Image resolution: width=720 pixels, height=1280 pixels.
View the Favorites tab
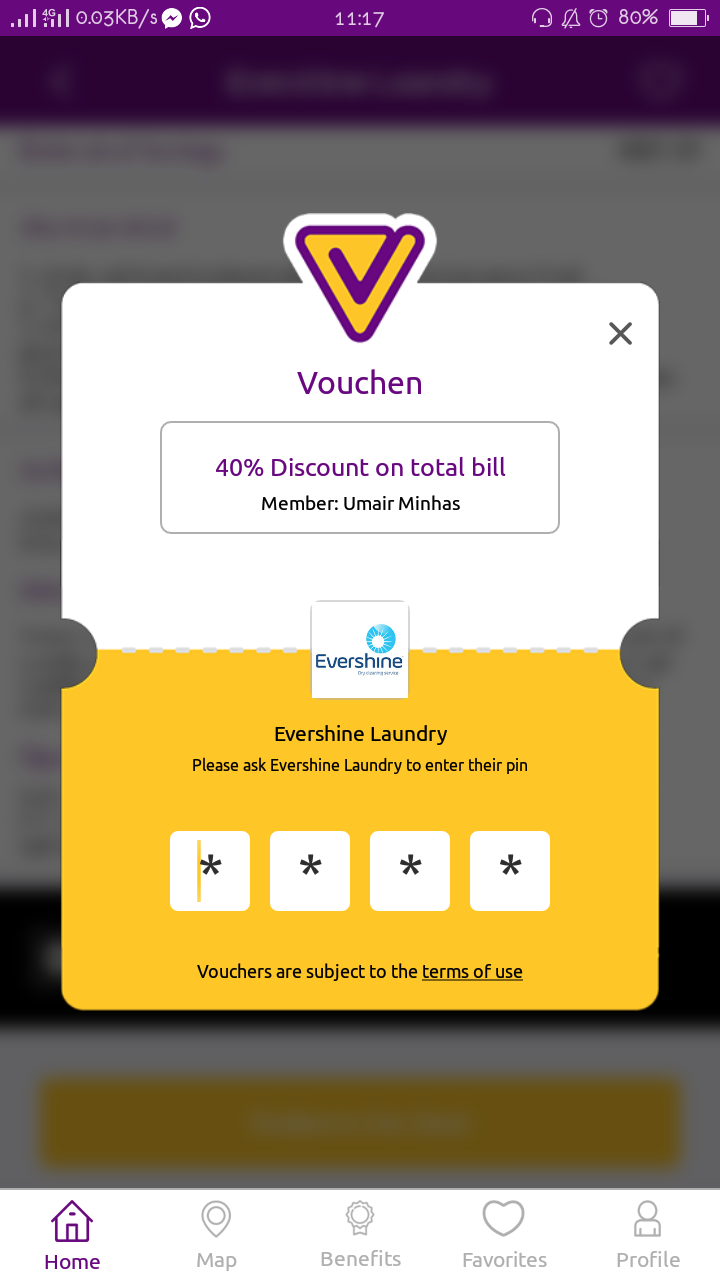coord(504,1235)
